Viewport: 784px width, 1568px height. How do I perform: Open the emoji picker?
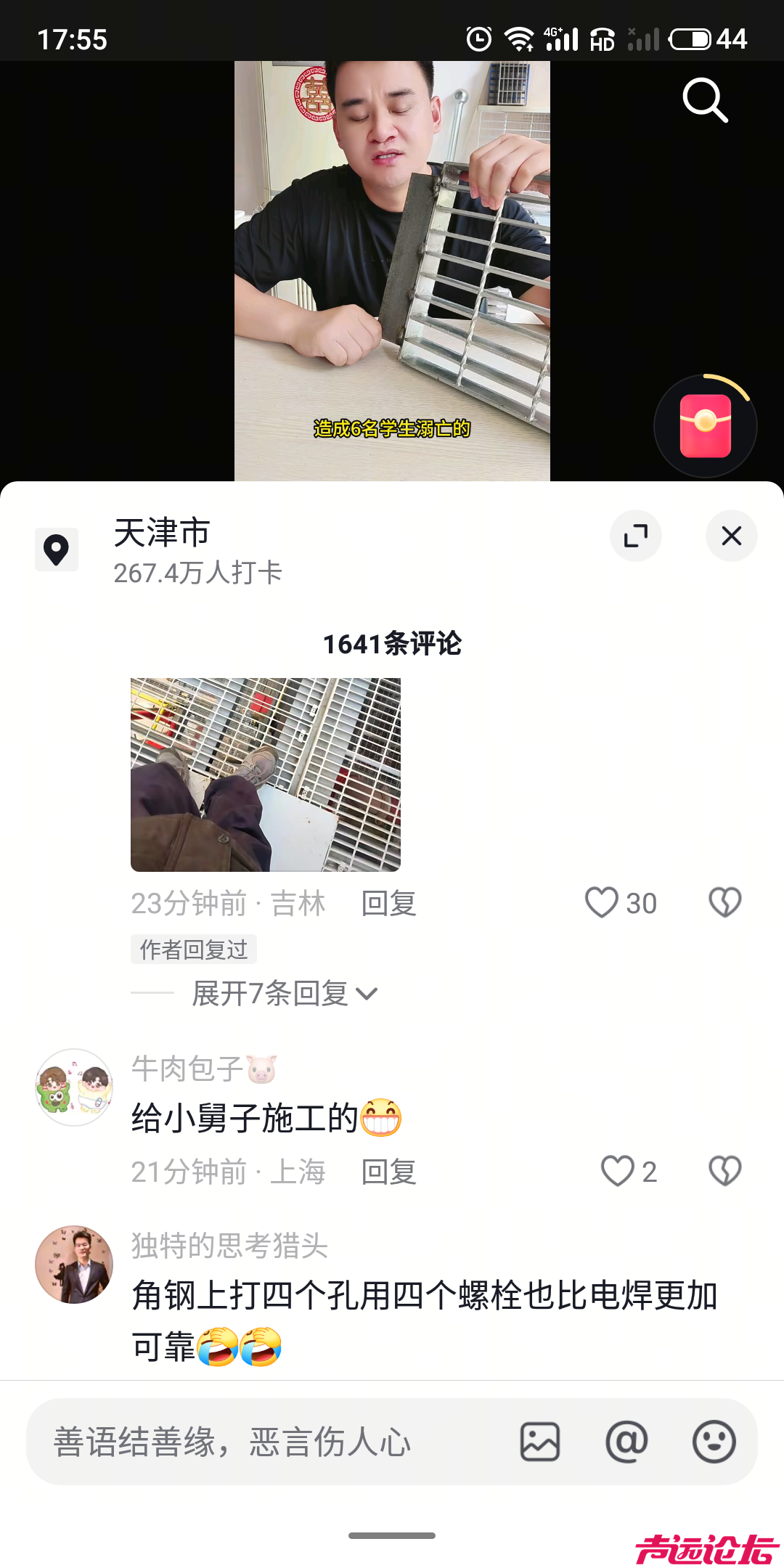[714, 1442]
